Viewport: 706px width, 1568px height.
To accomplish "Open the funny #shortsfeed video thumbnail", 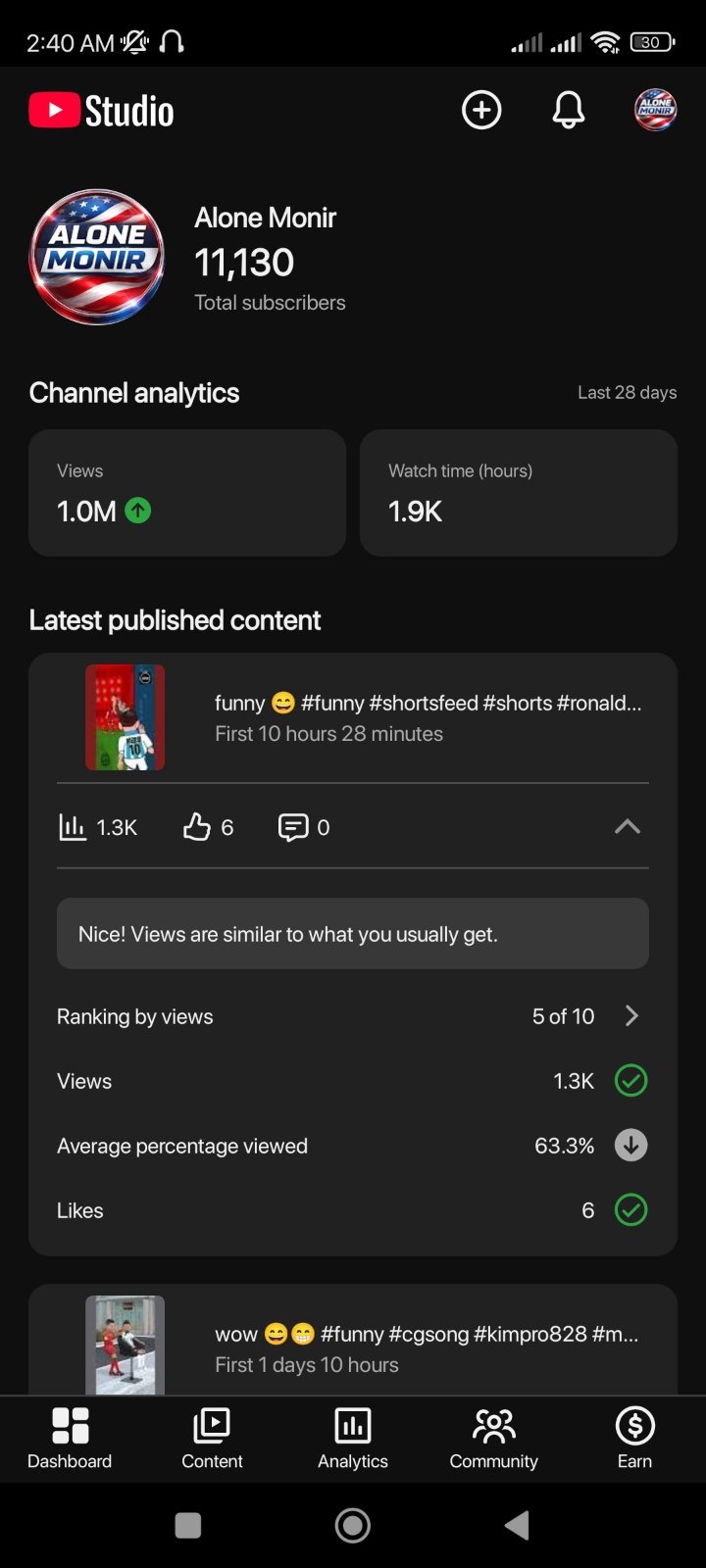I will tap(125, 717).
